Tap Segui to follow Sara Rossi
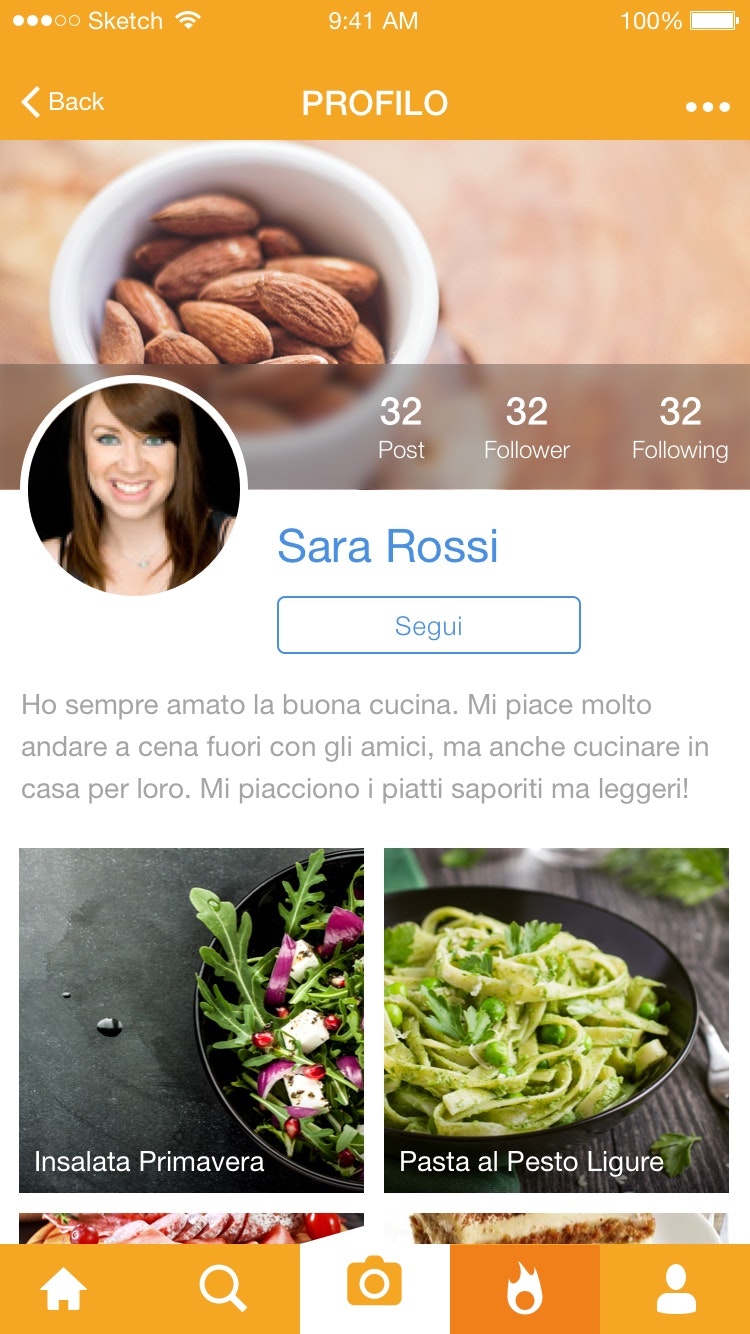The height and width of the screenshot is (1334, 750). (x=428, y=626)
